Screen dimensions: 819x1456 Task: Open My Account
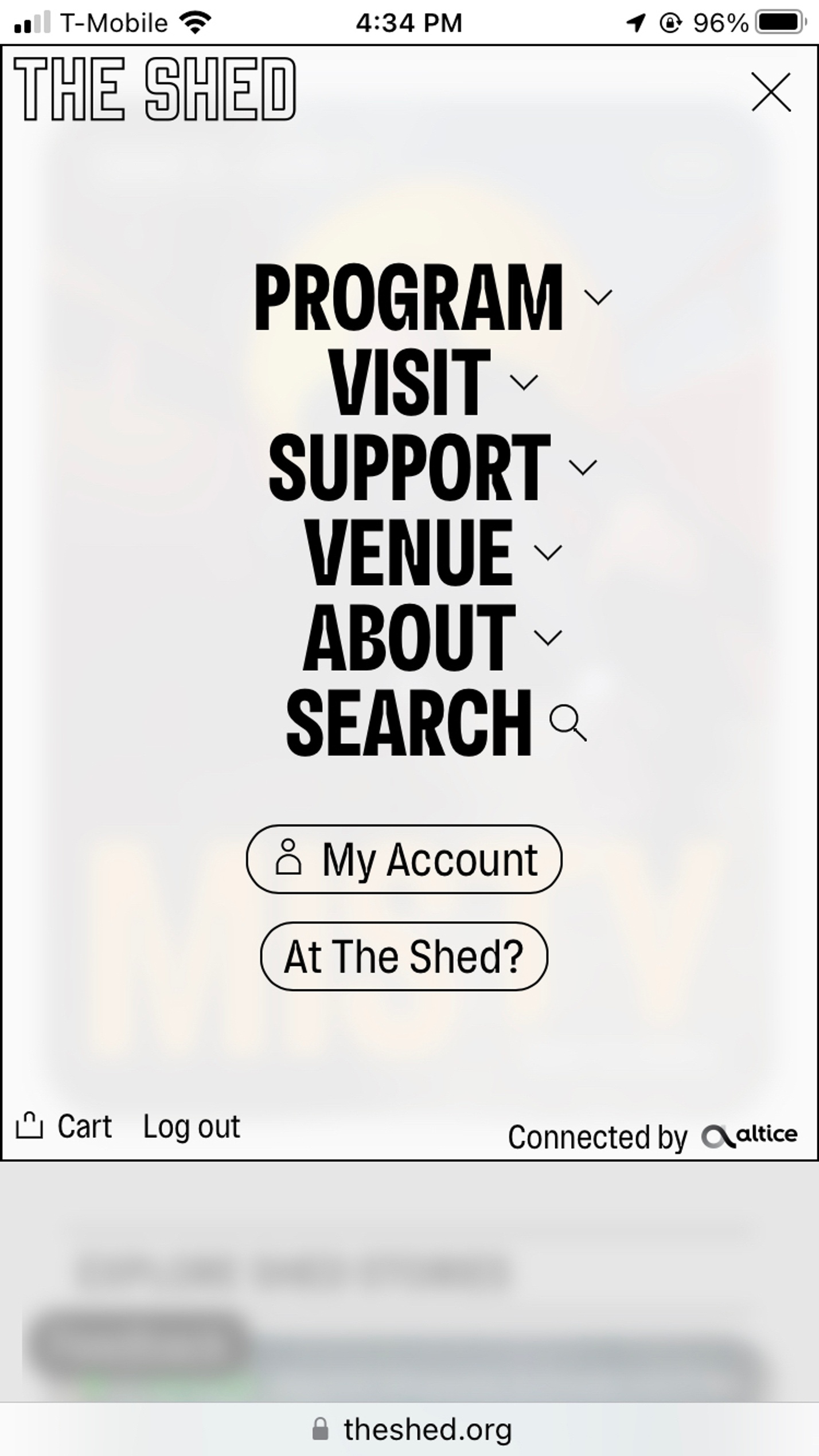point(404,859)
